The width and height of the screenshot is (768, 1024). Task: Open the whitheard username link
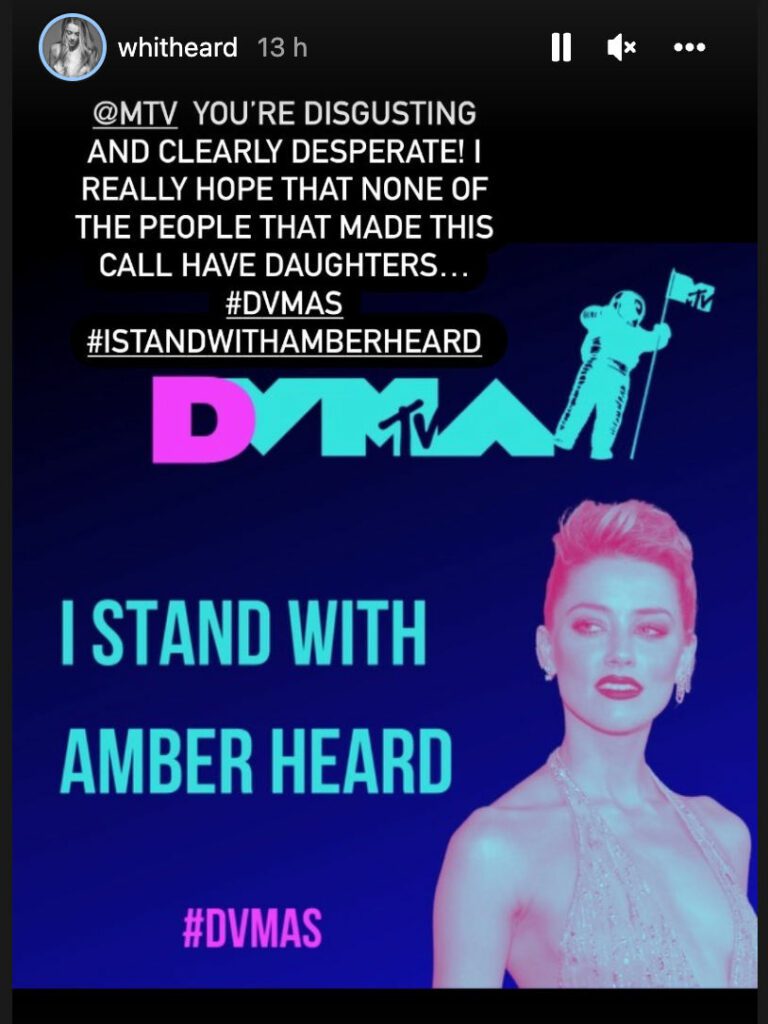coord(177,47)
